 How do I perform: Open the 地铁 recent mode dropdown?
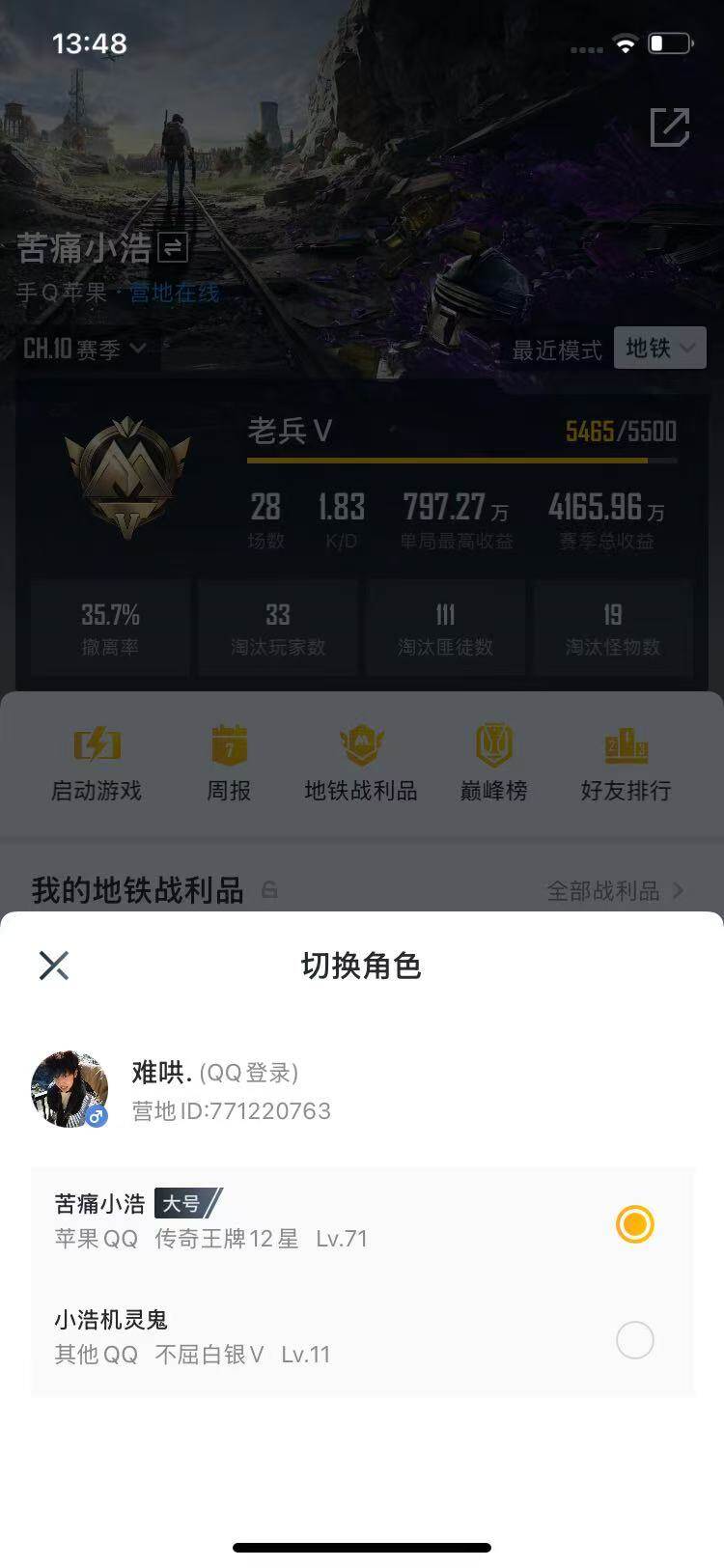[659, 349]
